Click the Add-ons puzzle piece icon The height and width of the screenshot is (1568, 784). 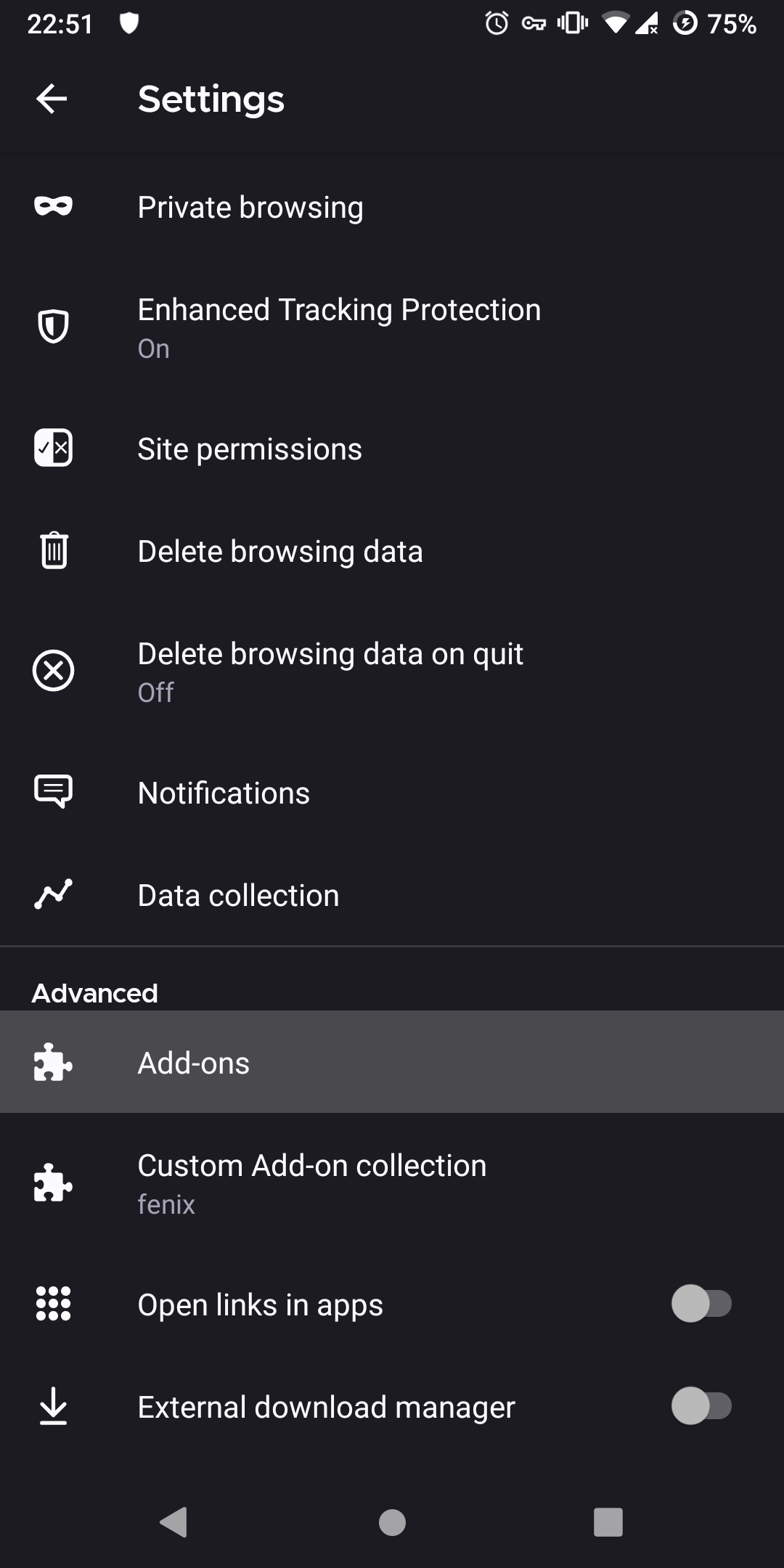pyautogui.click(x=53, y=1062)
